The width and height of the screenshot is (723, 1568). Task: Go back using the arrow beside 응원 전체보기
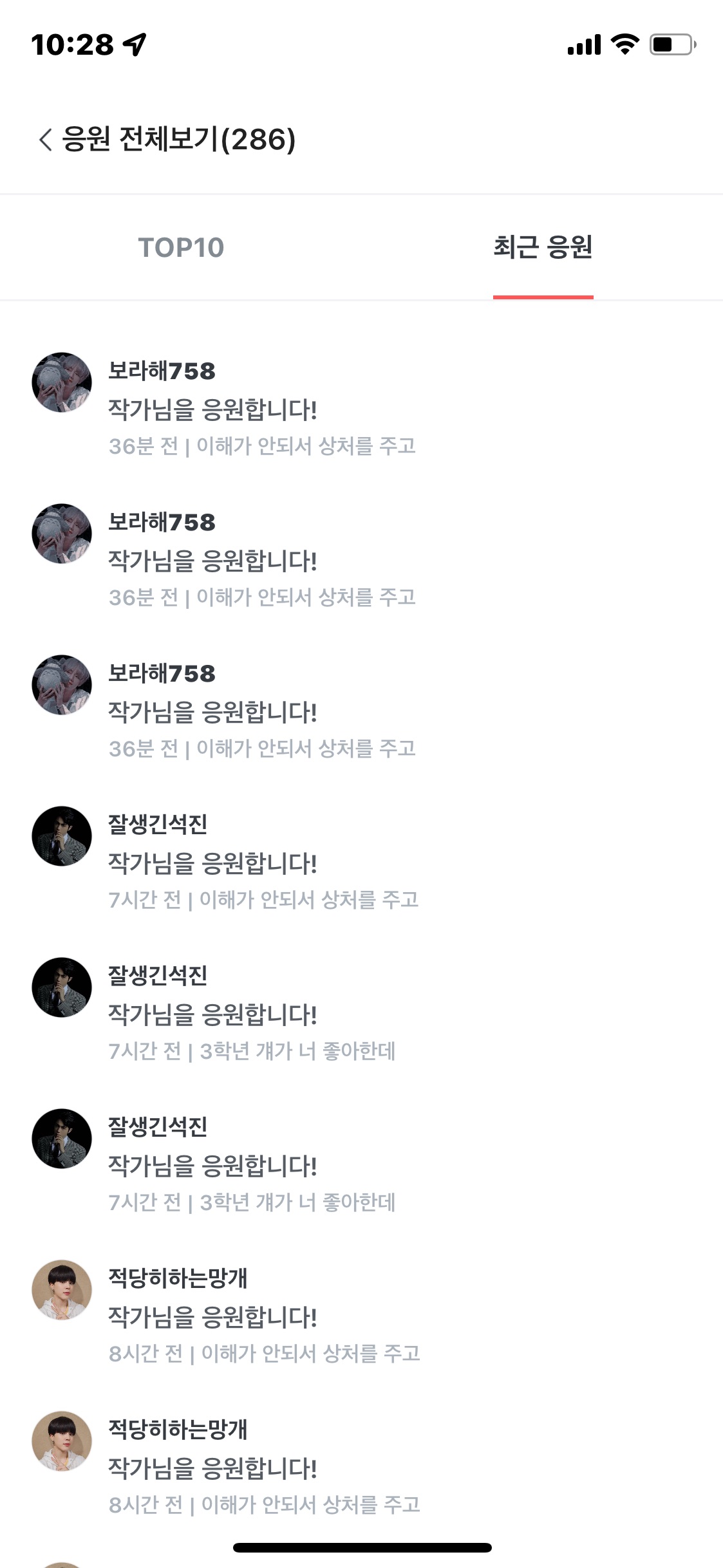45,140
